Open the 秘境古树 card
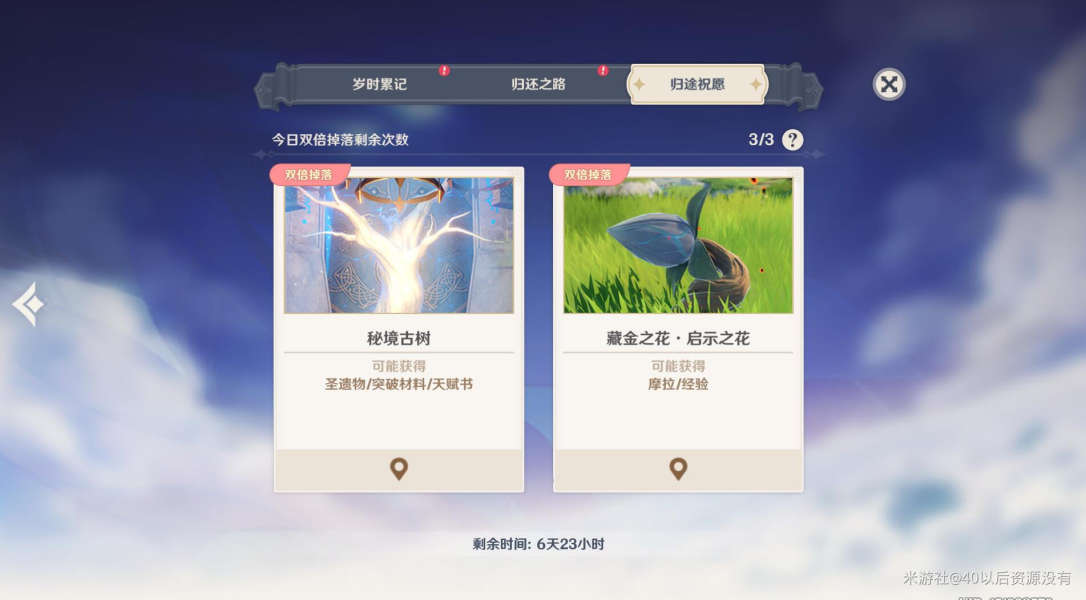 (x=398, y=300)
